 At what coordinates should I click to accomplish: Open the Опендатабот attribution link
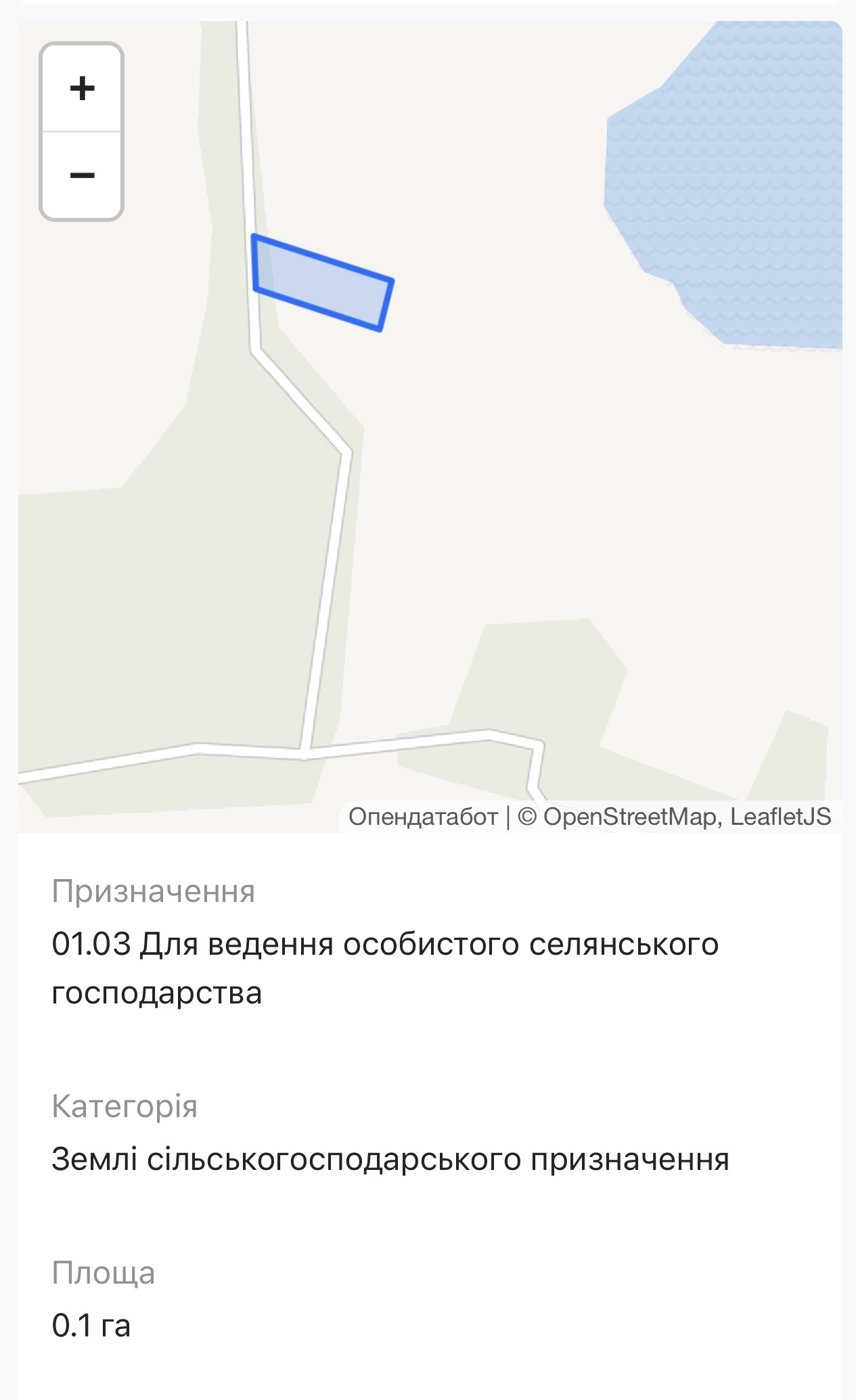pyautogui.click(x=423, y=817)
